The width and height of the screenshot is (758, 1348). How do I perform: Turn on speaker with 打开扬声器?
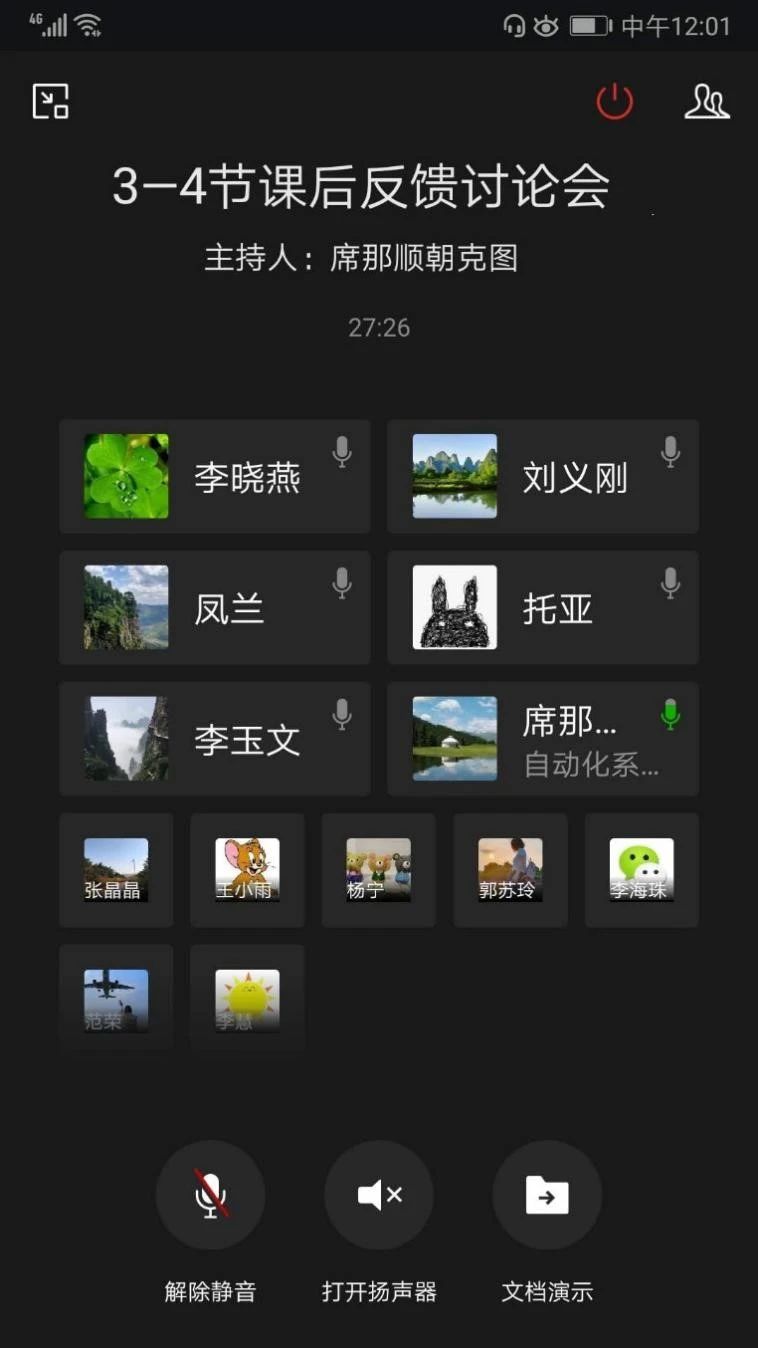tap(379, 1195)
